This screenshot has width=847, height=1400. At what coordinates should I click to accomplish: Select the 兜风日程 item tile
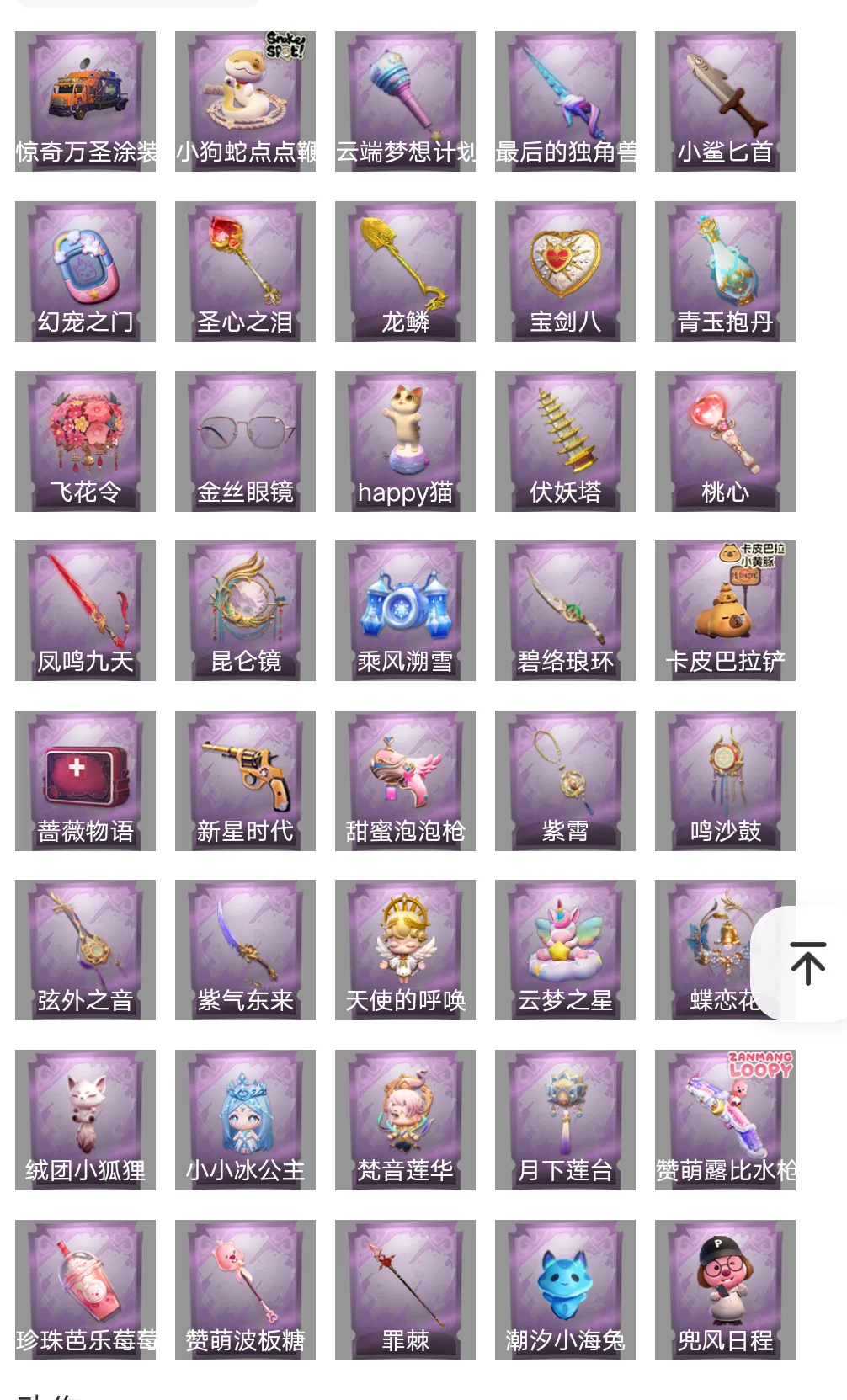[x=725, y=1290]
